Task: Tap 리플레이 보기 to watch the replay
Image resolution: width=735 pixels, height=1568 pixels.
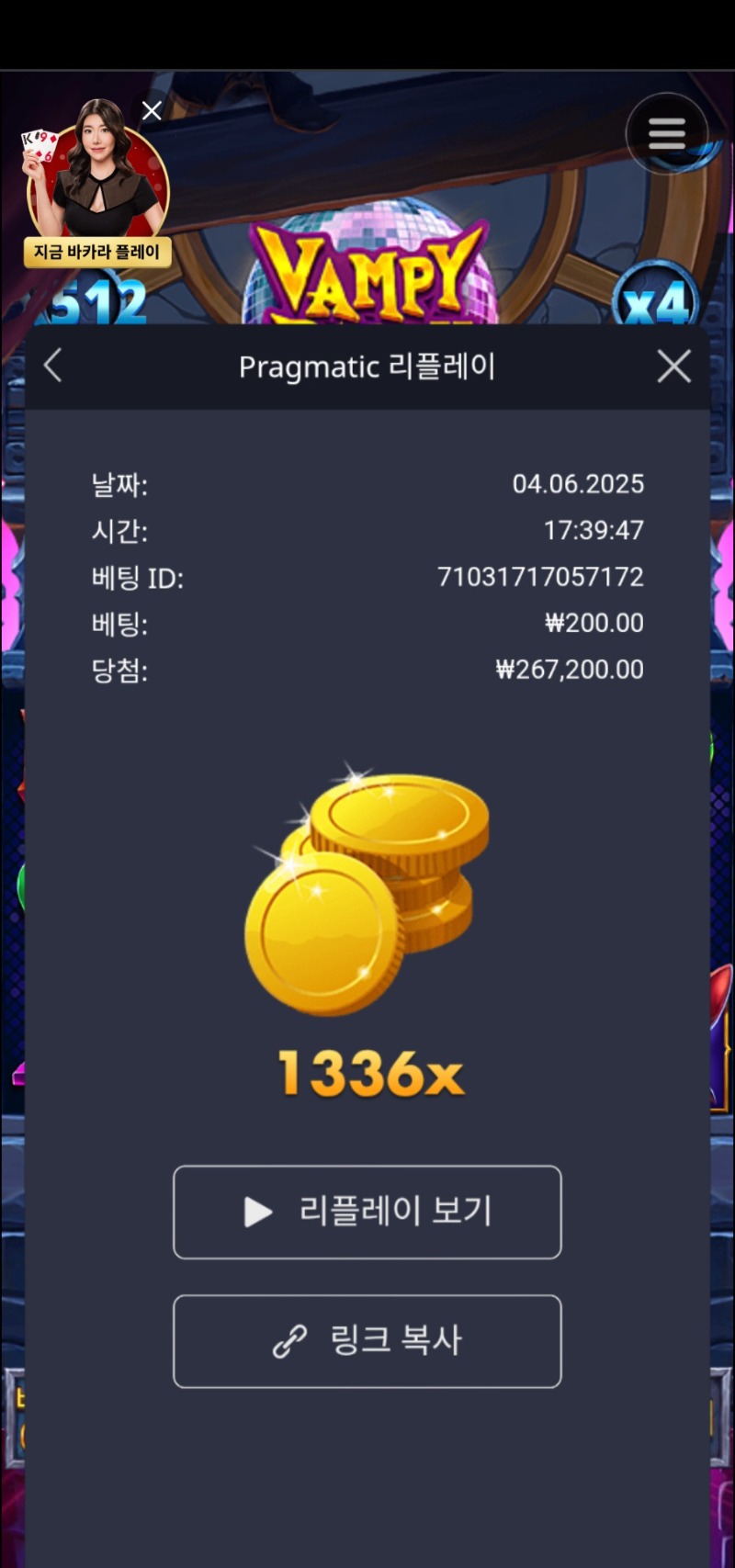Action: pyautogui.click(x=367, y=1212)
